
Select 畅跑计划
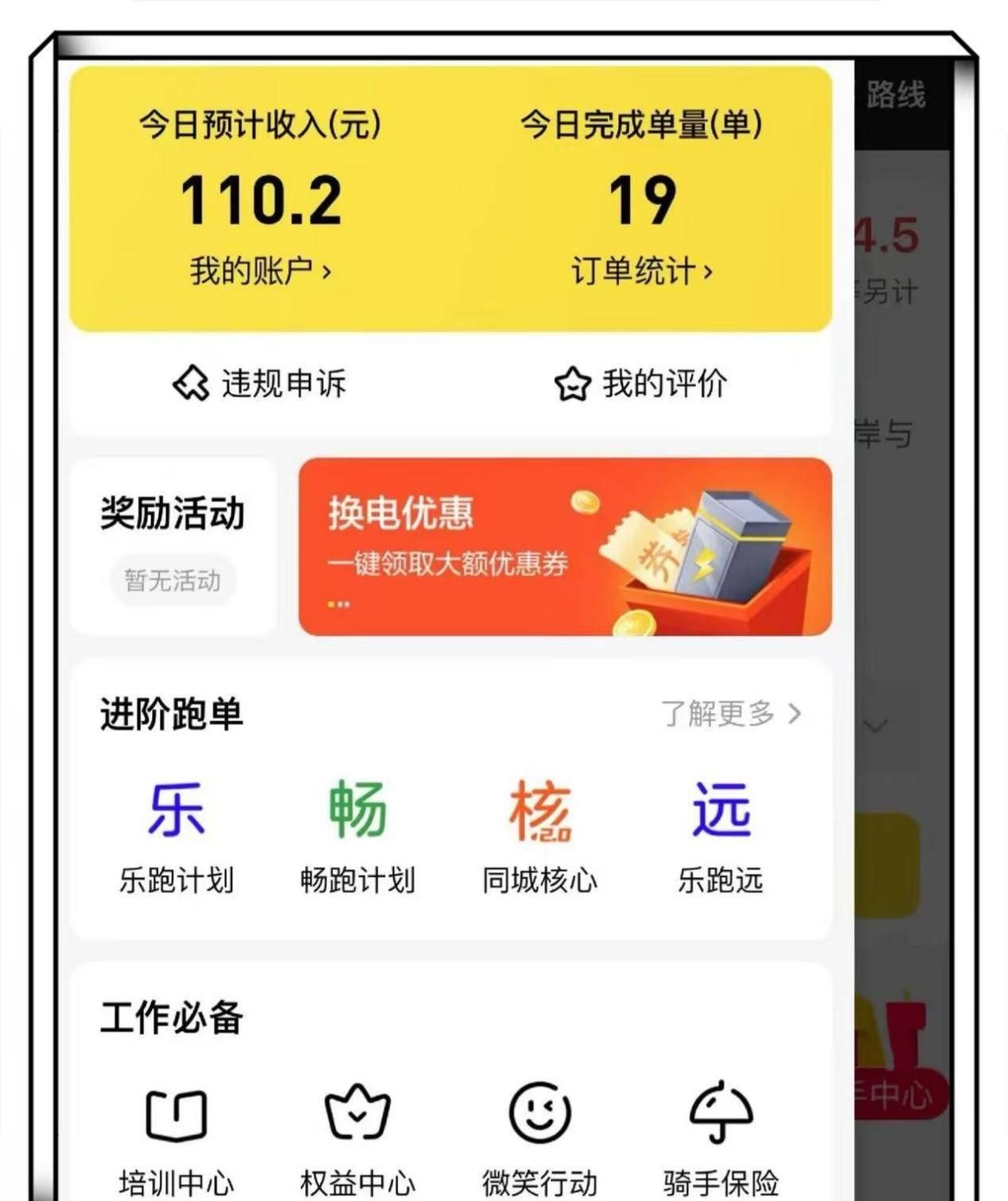[x=357, y=836]
